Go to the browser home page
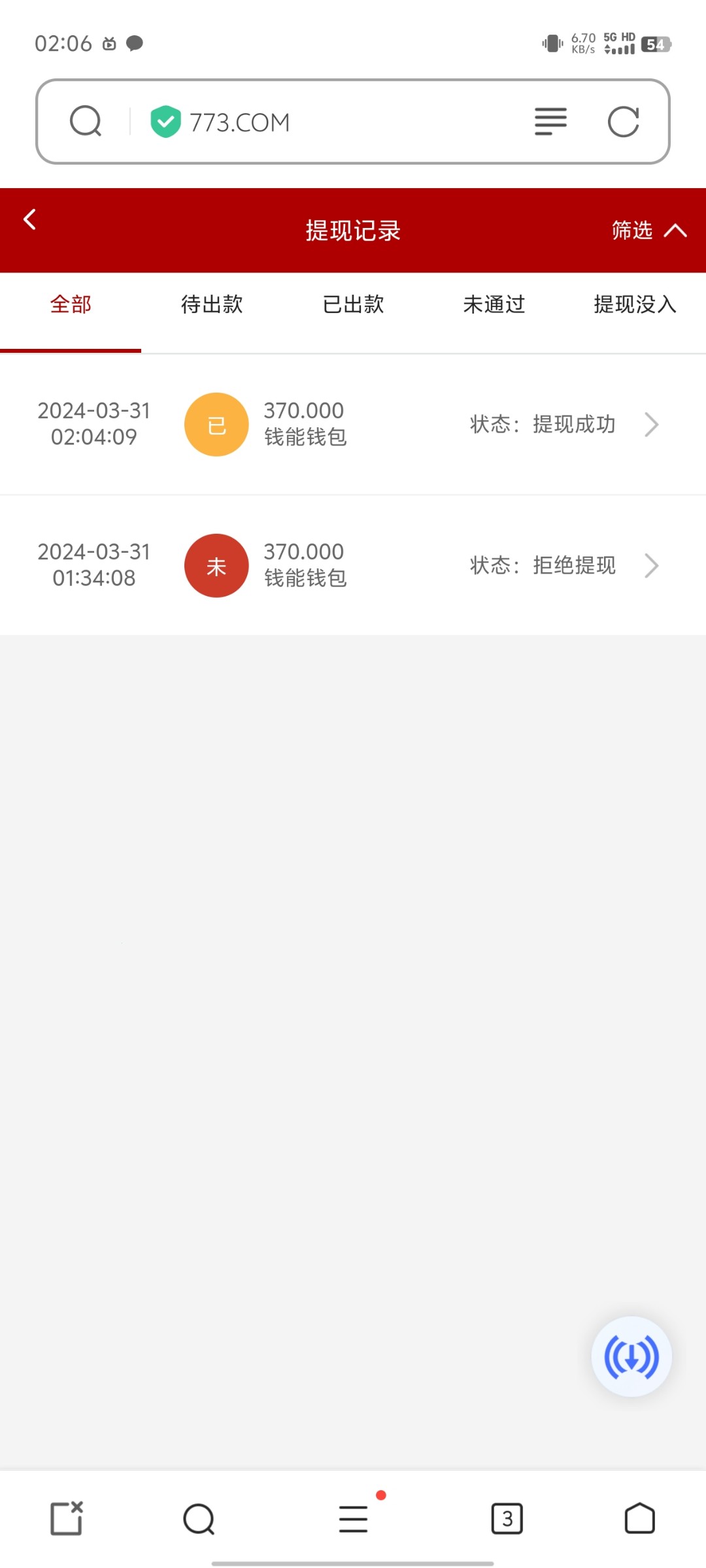706x1568 pixels. [x=639, y=1518]
